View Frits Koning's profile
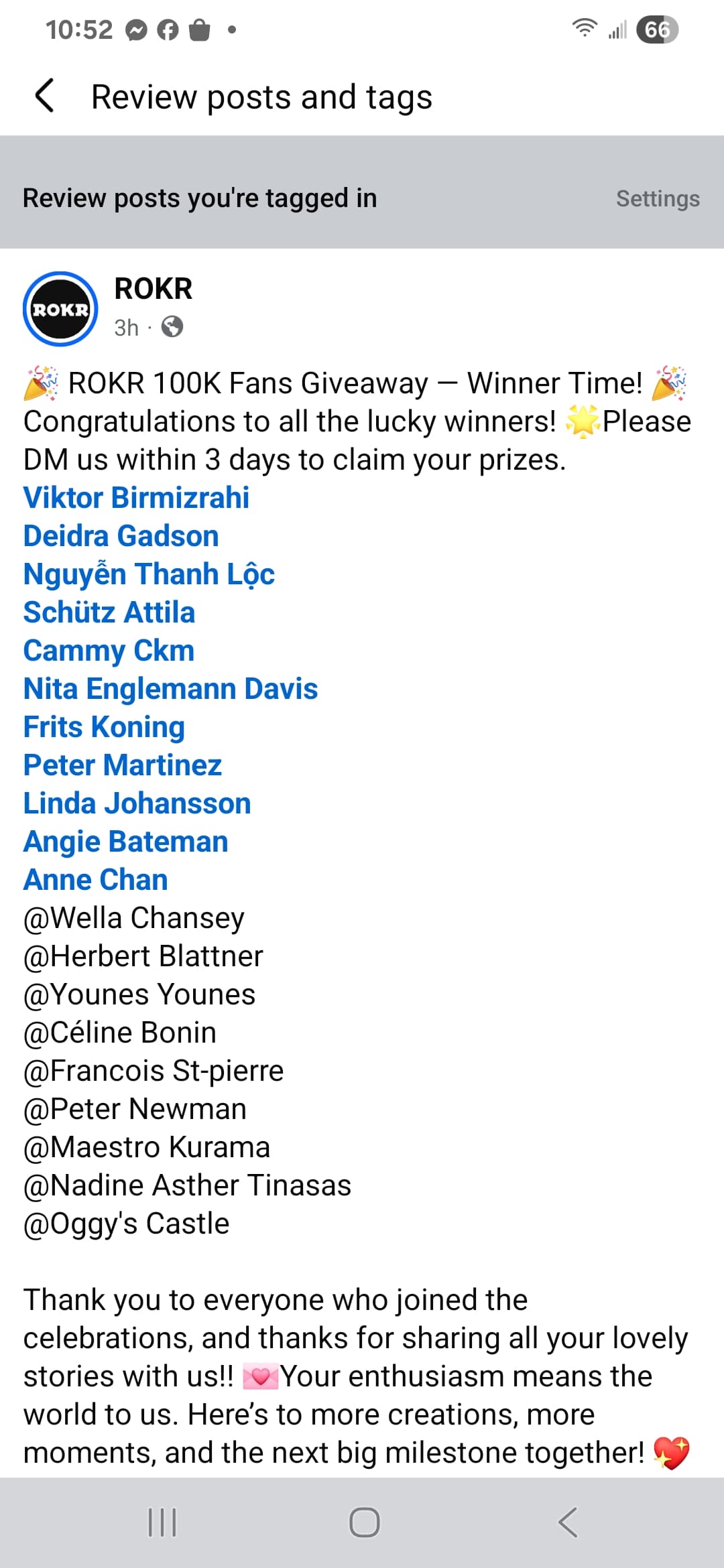 [104, 727]
